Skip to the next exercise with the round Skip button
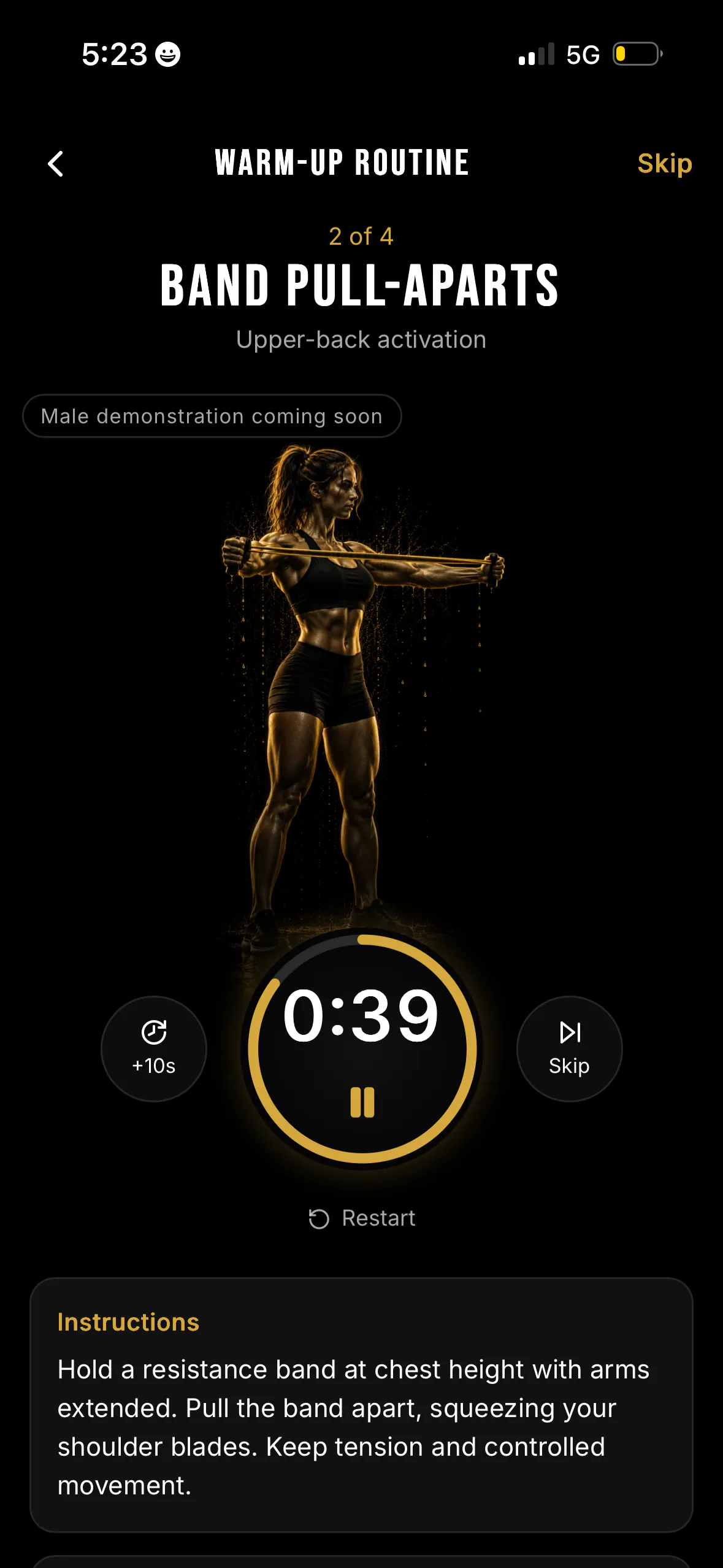The width and height of the screenshot is (723, 1568). (x=569, y=1048)
